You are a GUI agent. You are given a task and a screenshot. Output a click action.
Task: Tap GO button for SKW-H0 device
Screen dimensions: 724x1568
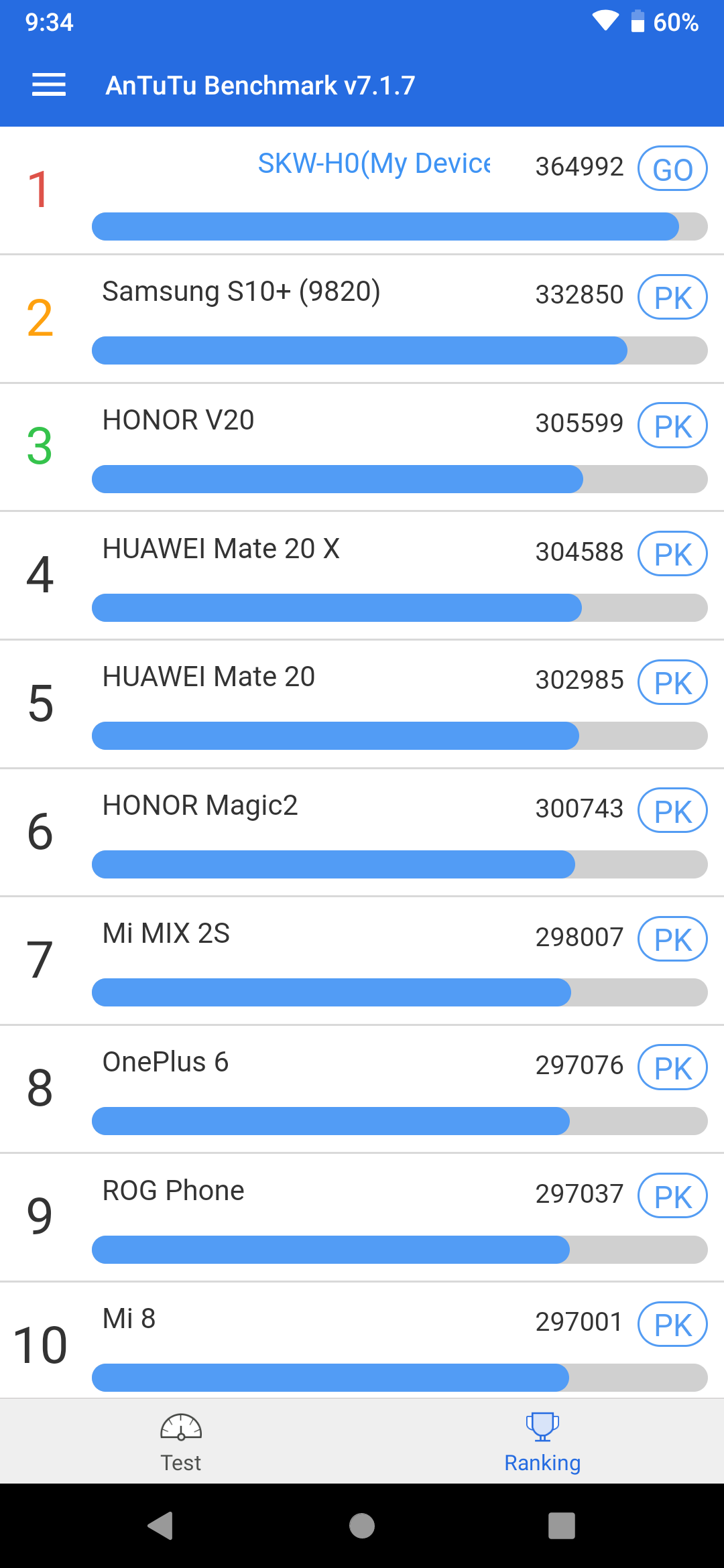672,169
